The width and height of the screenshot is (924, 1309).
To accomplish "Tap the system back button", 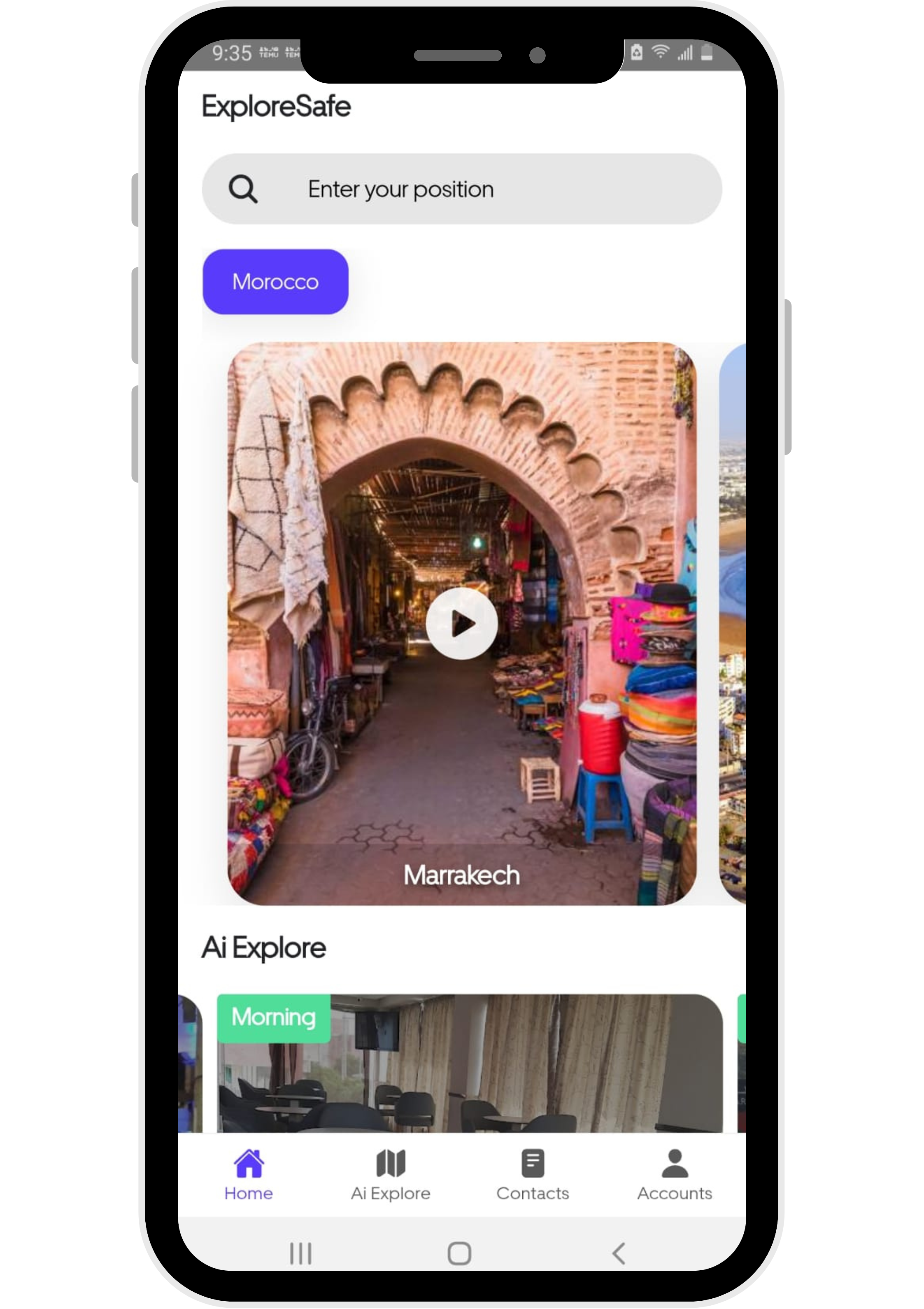I will [x=619, y=1253].
